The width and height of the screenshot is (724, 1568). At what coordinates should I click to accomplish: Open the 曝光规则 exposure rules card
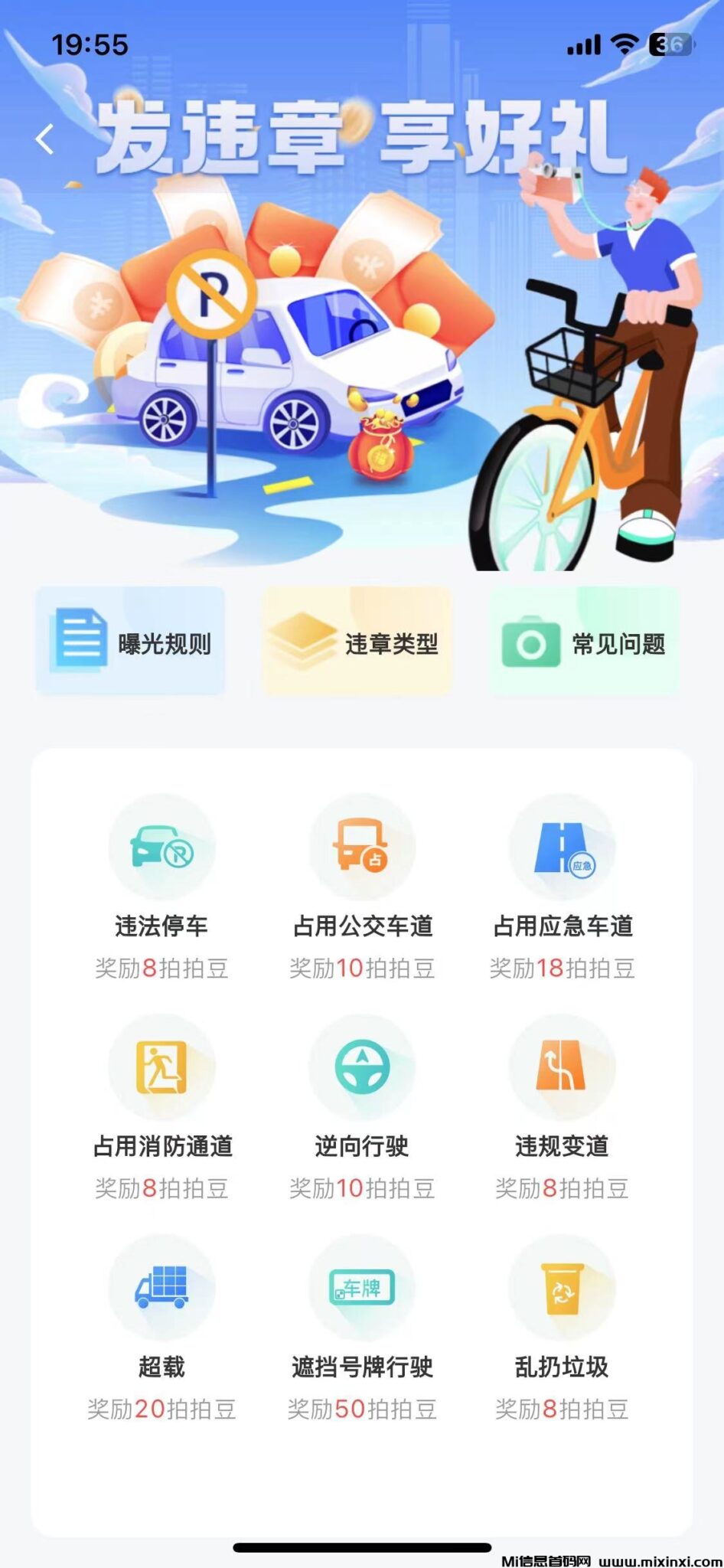(130, 642)
